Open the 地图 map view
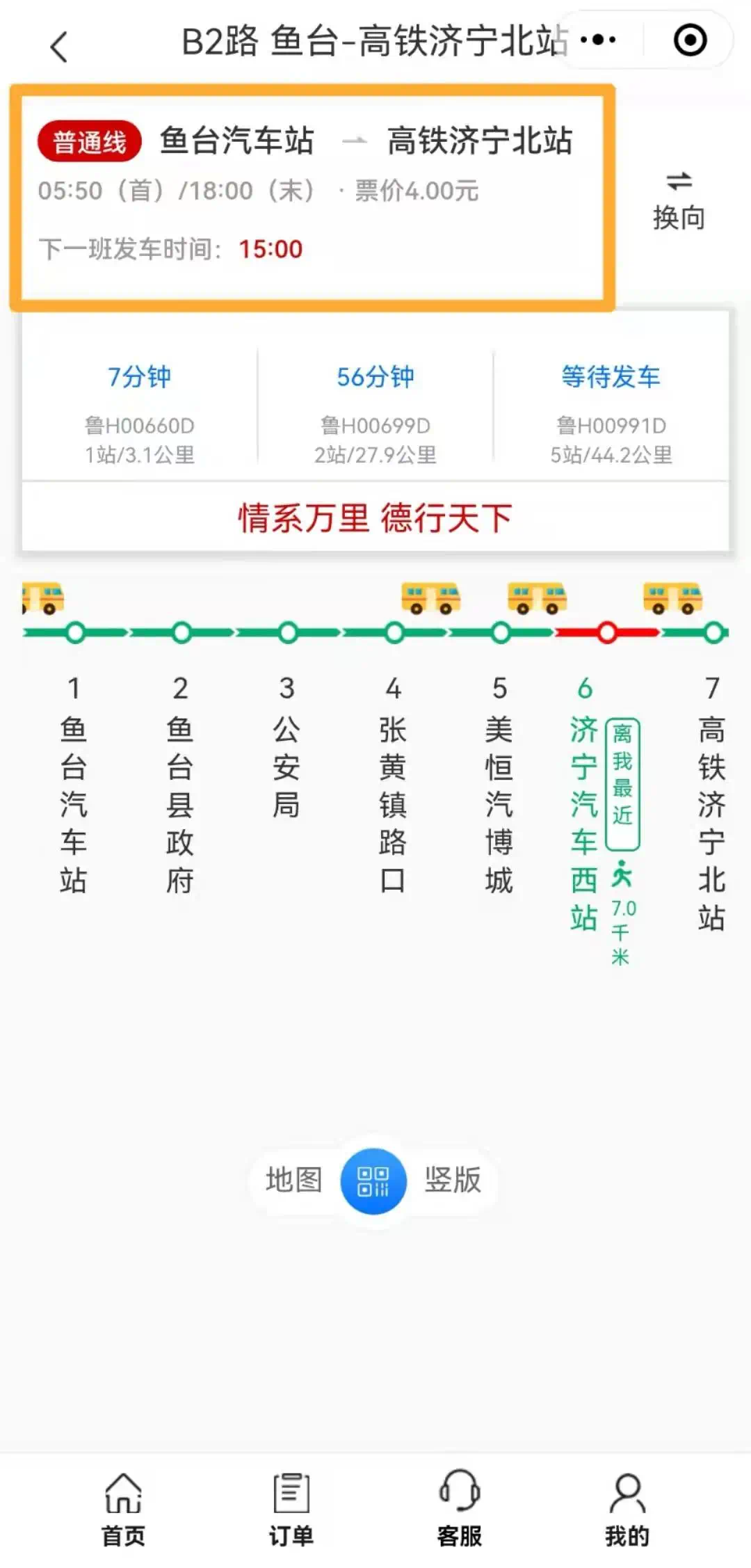This screenshot has height=1568, width=751. (294, 1180)
